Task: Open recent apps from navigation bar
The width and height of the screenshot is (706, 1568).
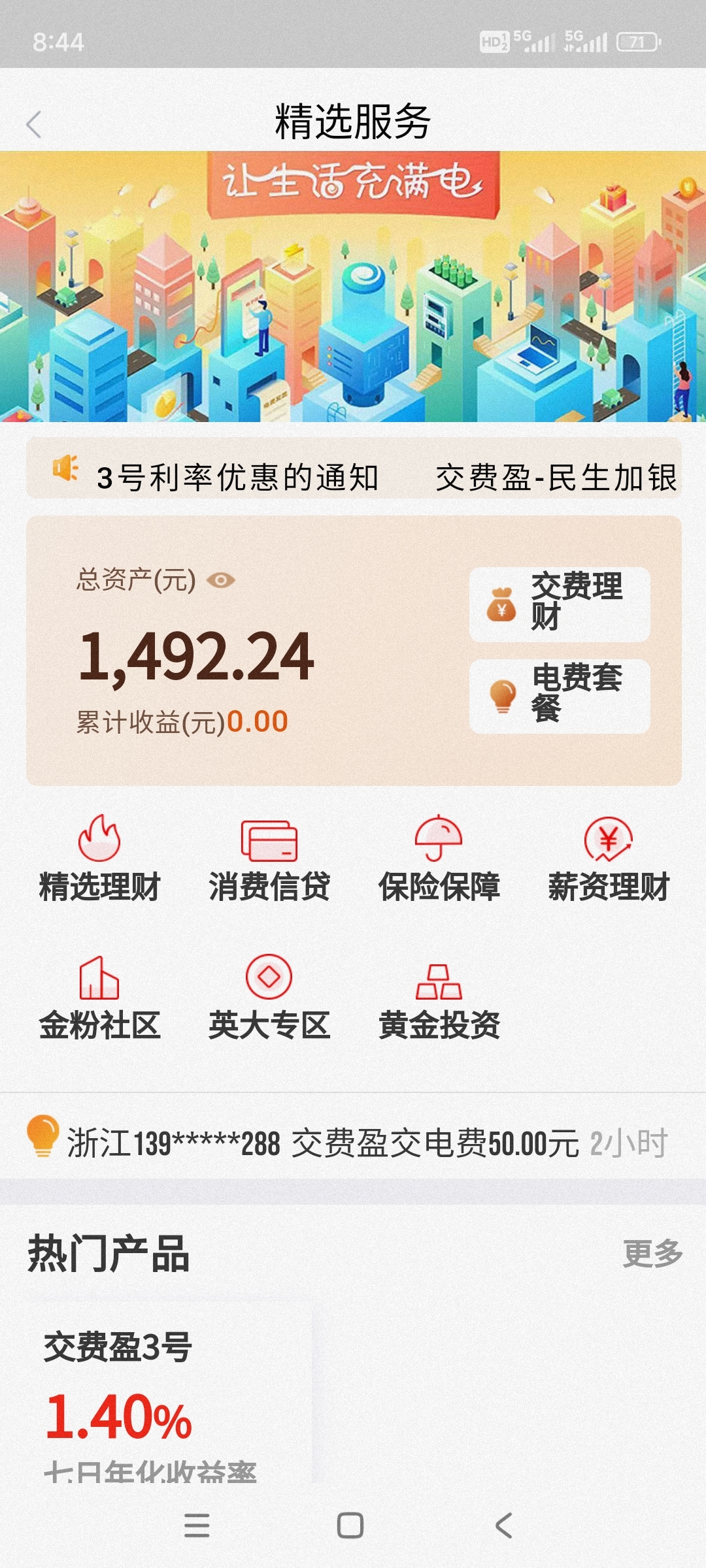Action: pyautogui.click(x=197, y=1525)
